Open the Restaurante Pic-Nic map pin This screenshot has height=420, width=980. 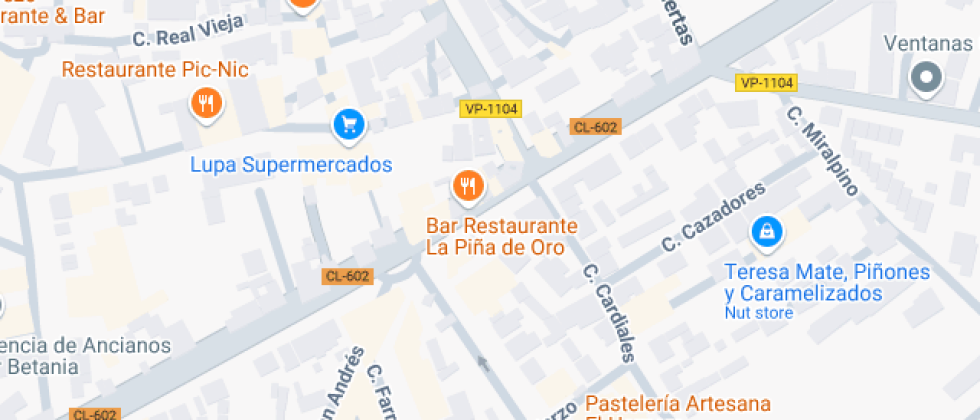206,103
